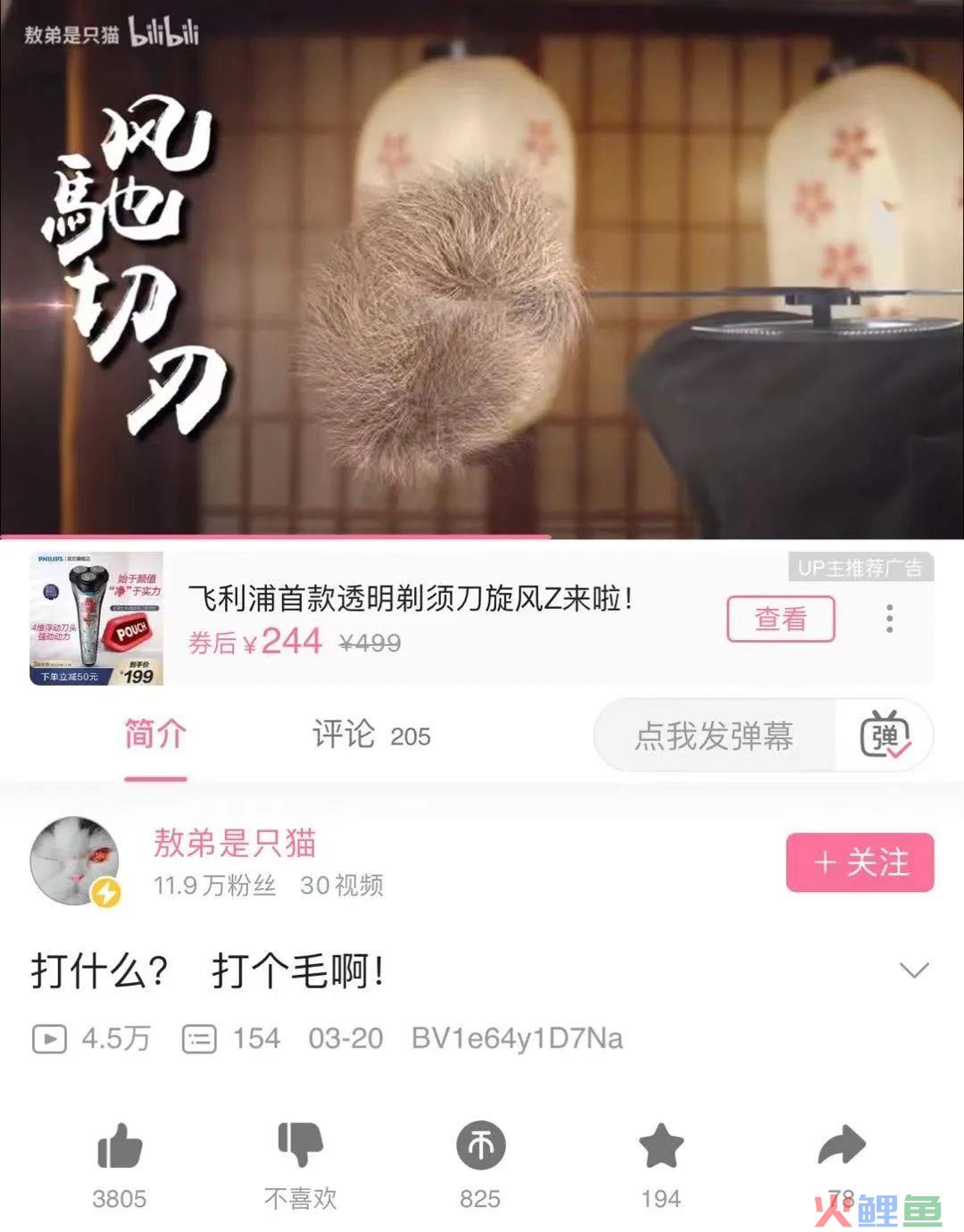Tap 点我发弹幕 input field
Viewport: 964px width, 1232px height.
click(714, 737)
